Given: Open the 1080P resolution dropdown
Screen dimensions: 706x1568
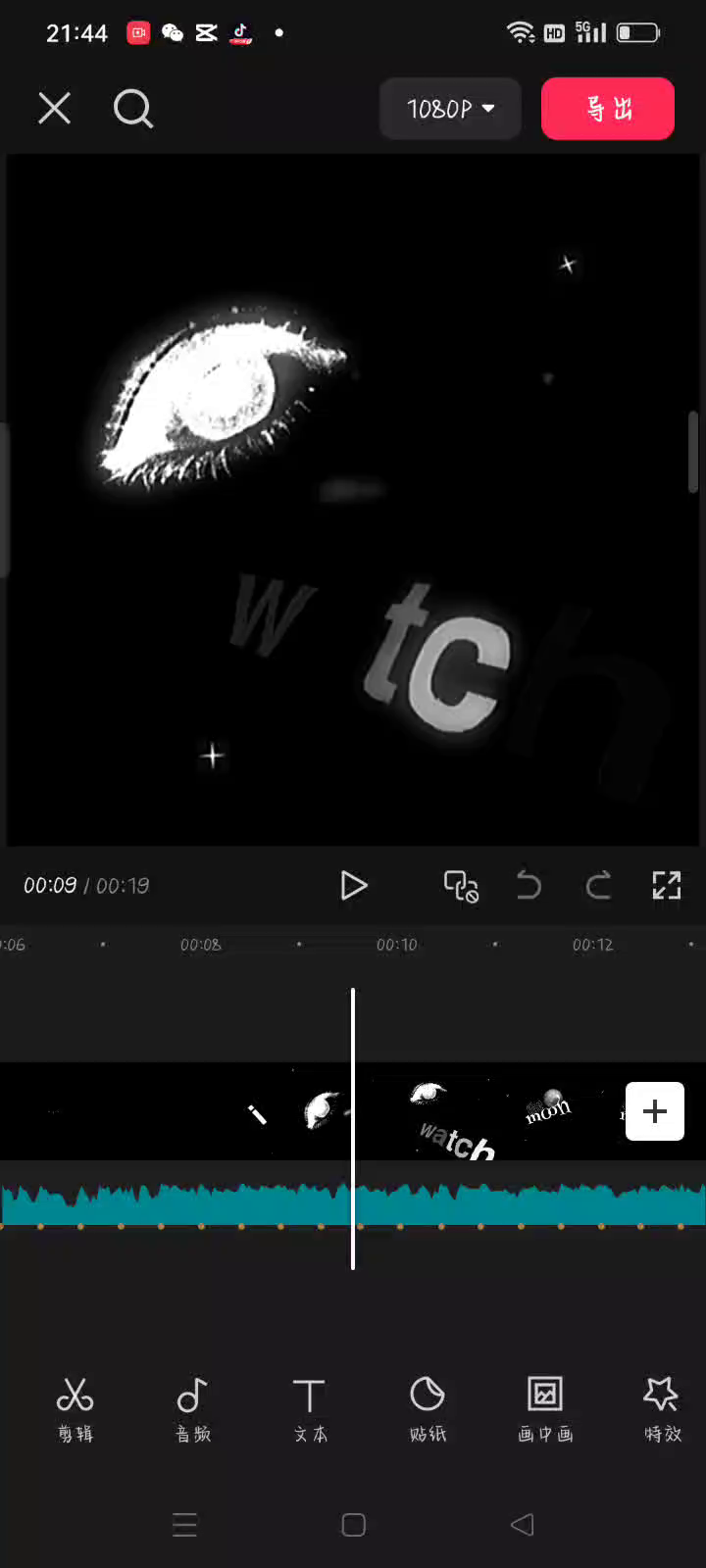Looking at the screenshot, I should click(x=450, y=109).
